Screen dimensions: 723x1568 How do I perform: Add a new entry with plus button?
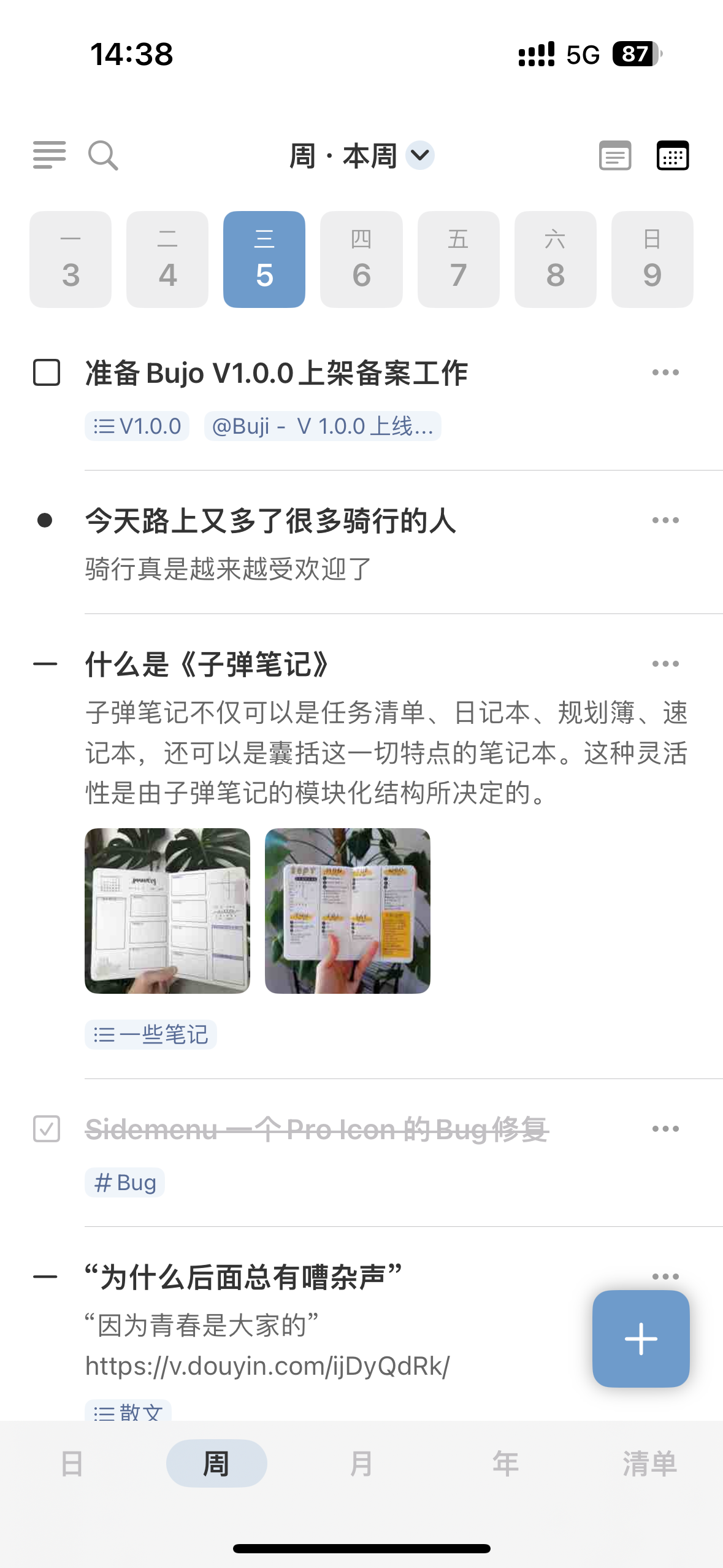tap(641, 1339)
